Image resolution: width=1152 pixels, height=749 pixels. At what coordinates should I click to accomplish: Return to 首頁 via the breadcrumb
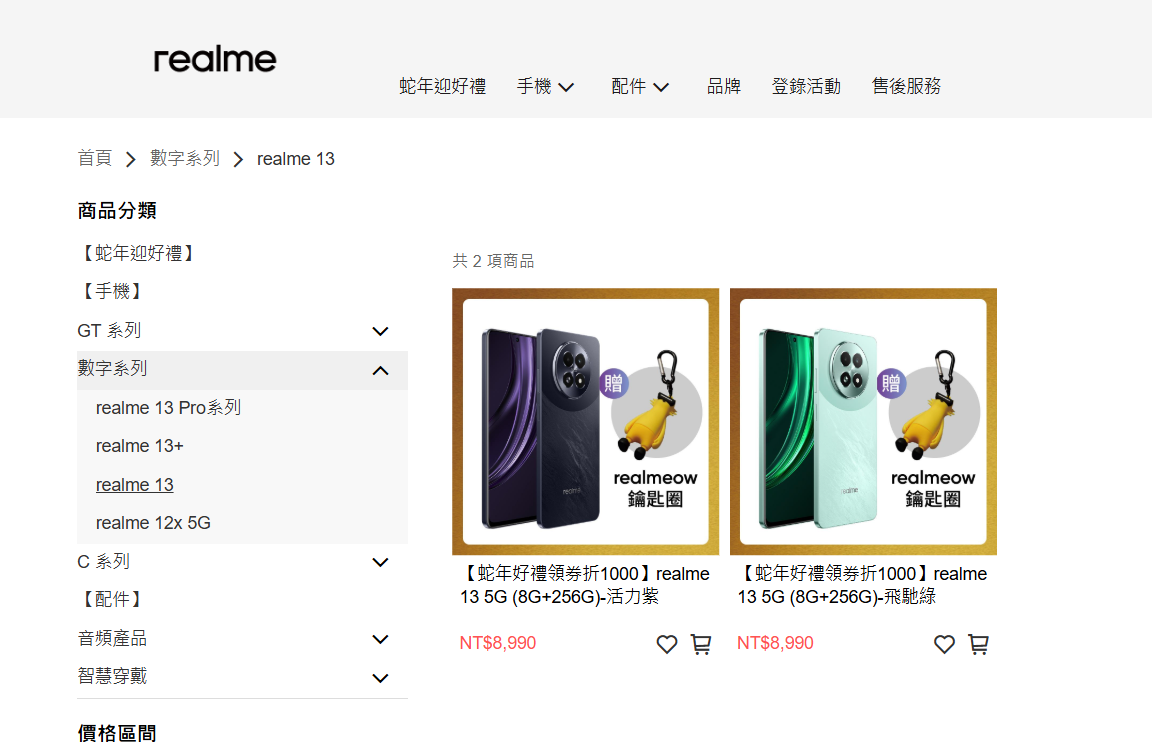click(95, 158)
